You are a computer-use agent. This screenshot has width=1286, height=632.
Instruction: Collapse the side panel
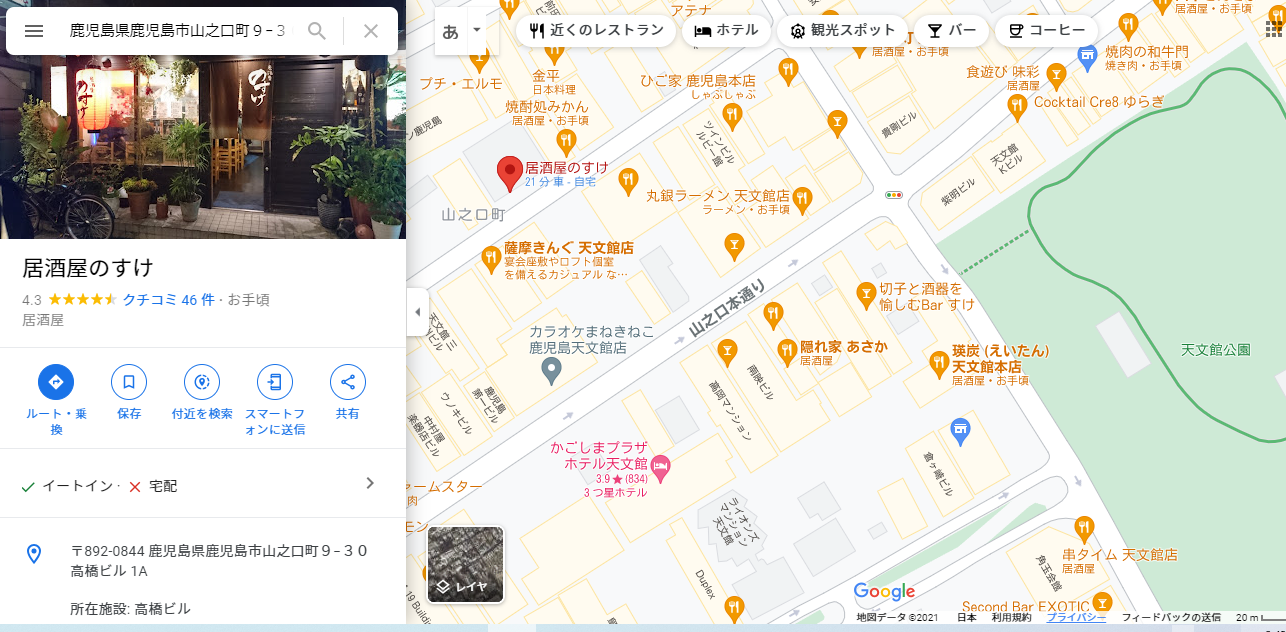point(417,312)
